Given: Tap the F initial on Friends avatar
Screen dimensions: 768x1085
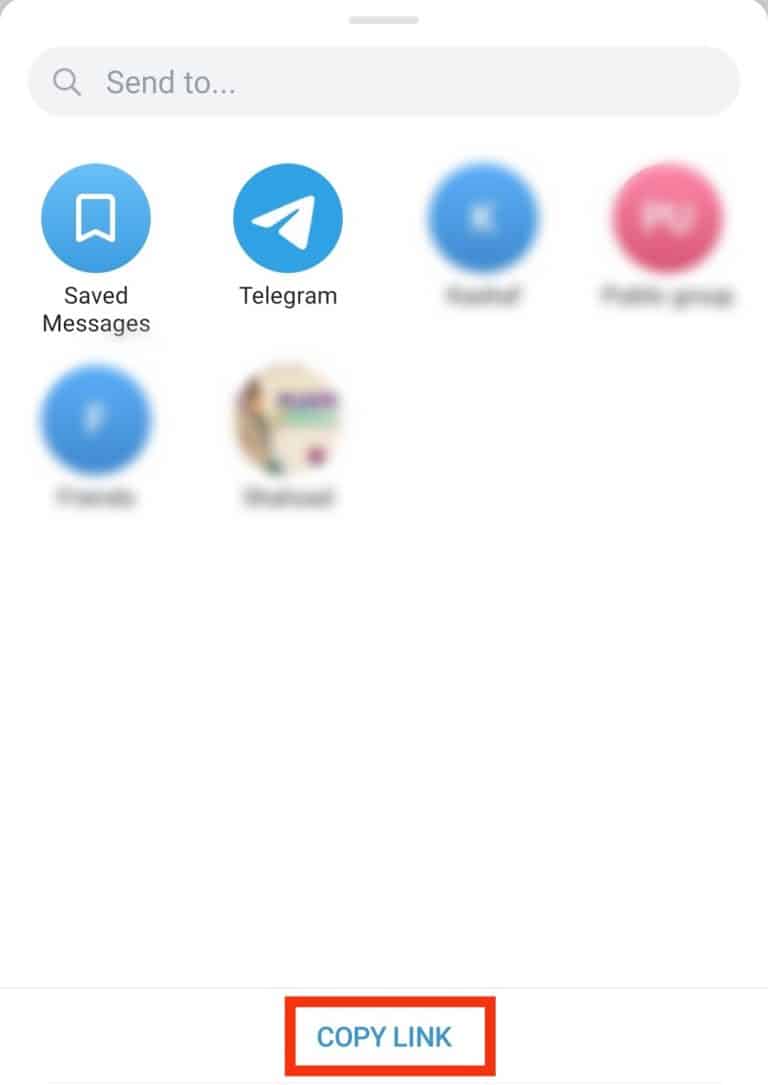Looking at the screenshot, I should point(96,419).
